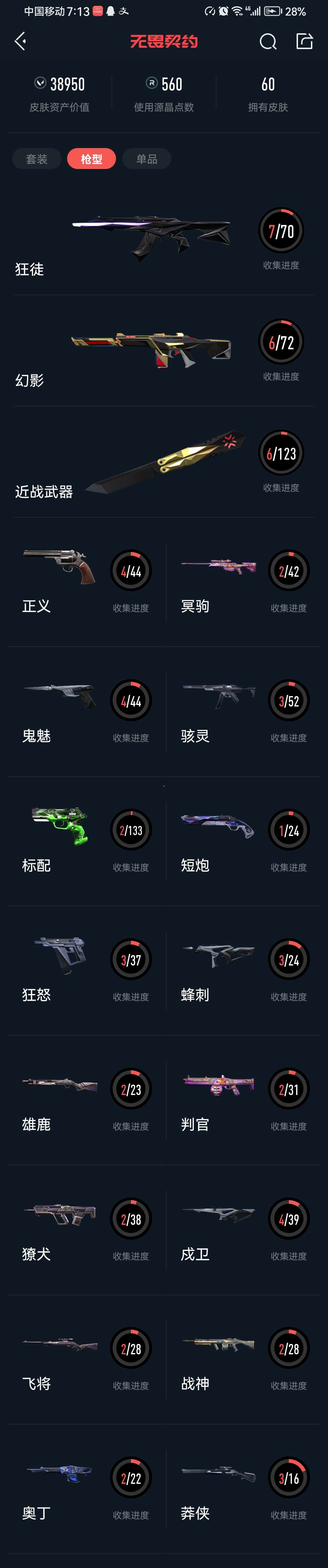Select the 骇灵 weapon card

click(x=243, y=711)
